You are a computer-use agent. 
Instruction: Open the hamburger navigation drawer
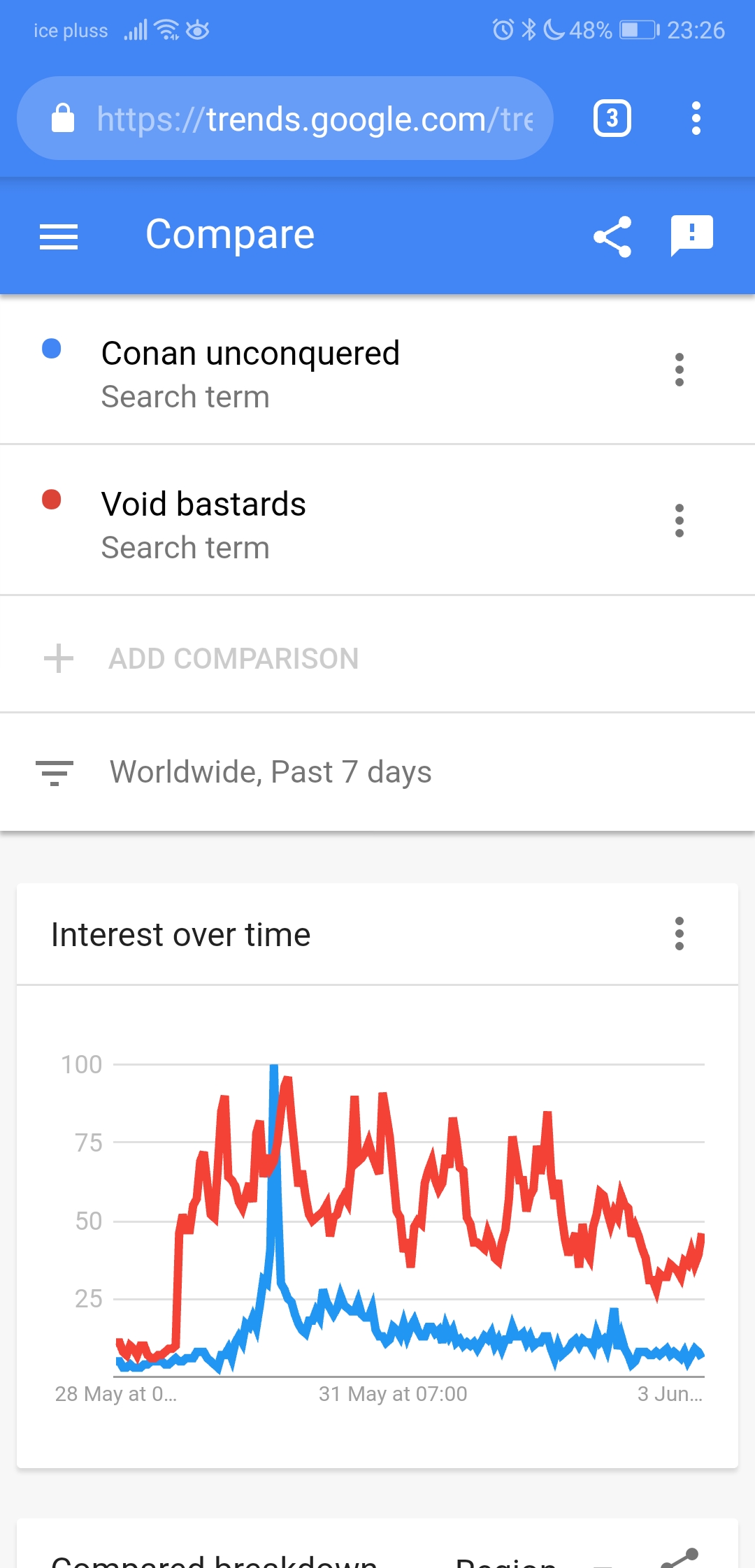[x=59, y=236]
